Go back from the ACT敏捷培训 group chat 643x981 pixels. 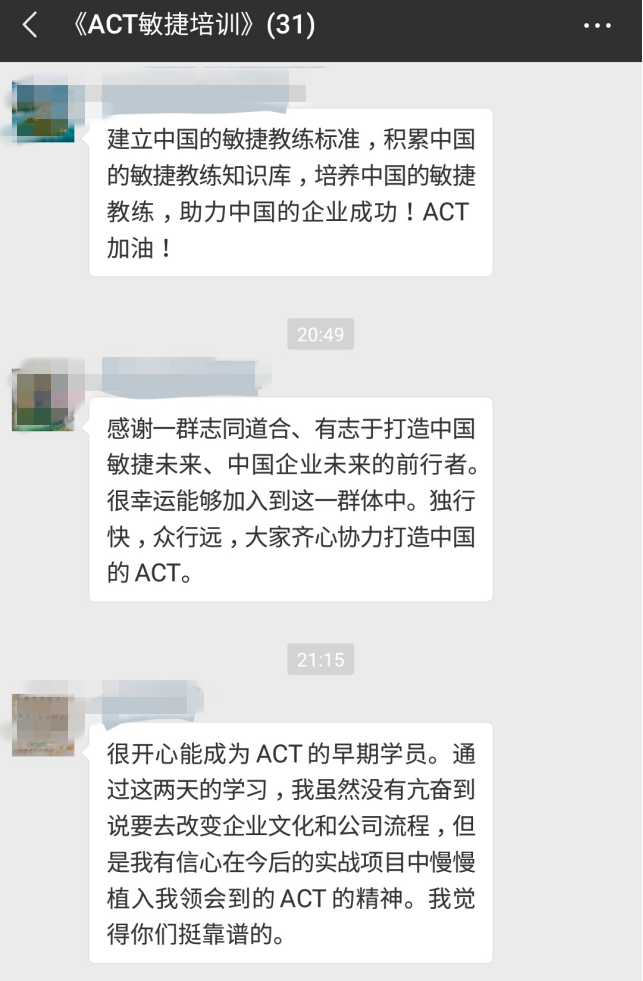(30, 26)
